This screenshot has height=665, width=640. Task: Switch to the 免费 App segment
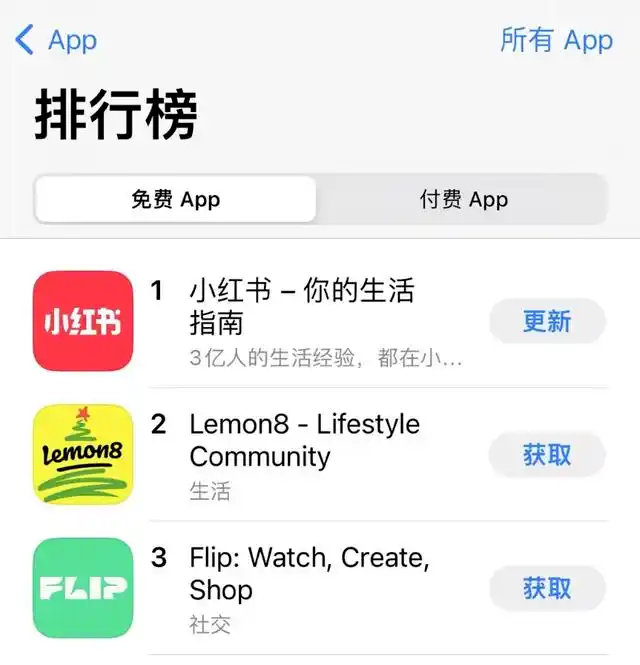[x=176, y=199]
